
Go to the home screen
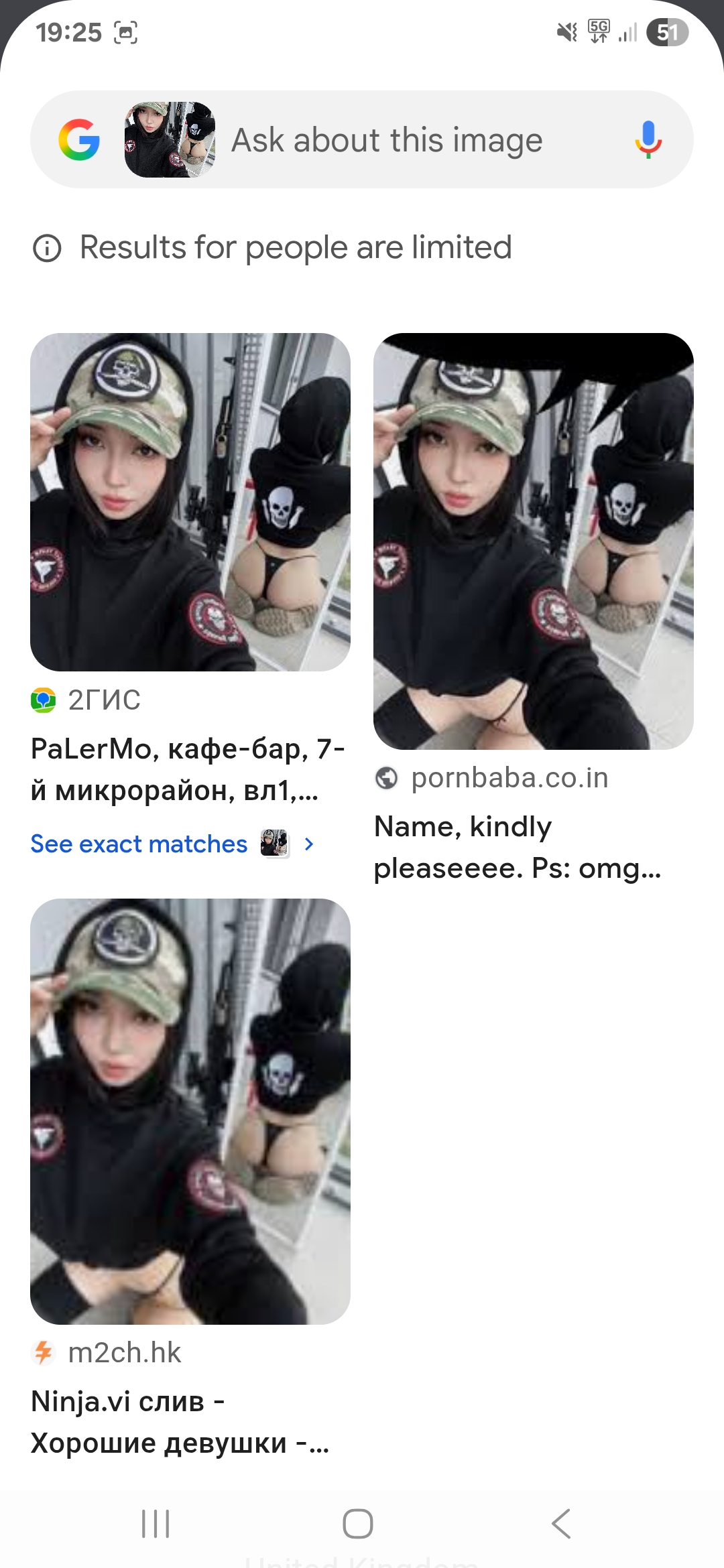click(x=358, y=1524)
